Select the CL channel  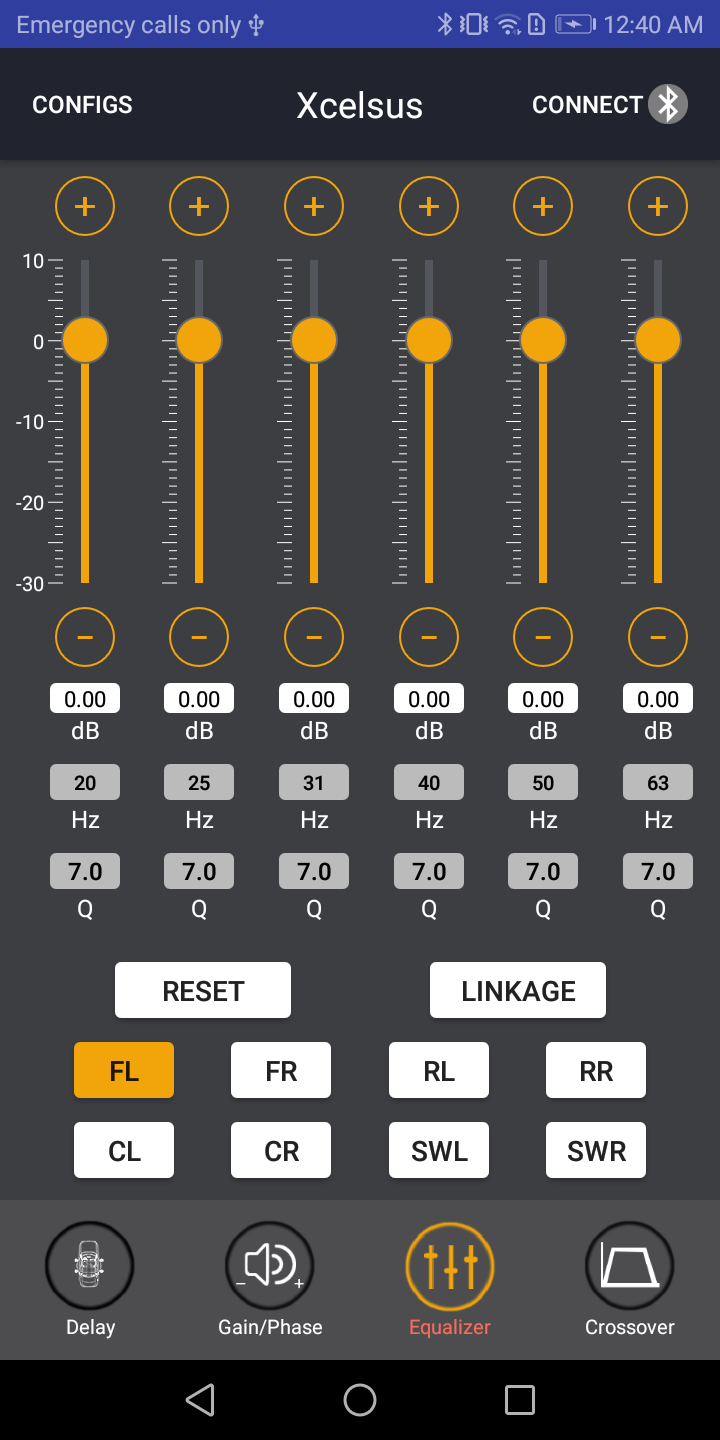124,1151
